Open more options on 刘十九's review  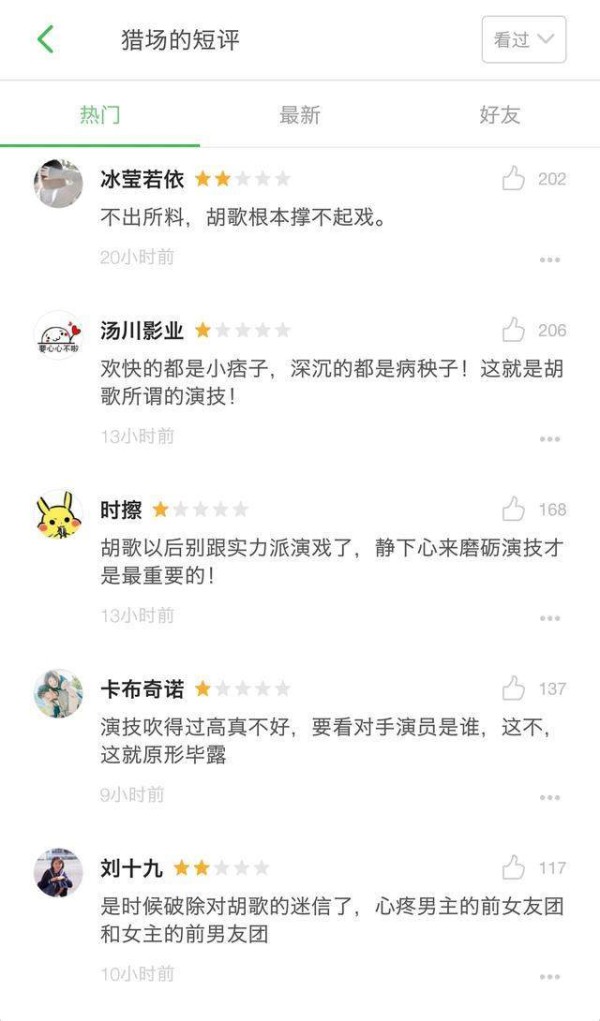(550, 977)
